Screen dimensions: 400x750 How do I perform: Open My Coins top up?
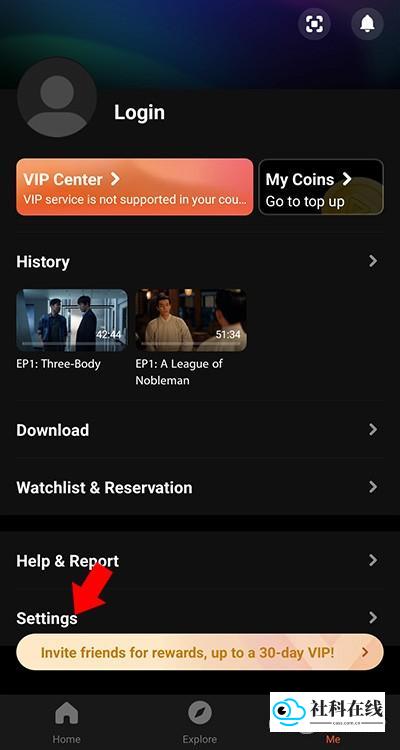[x=321, y=187]
